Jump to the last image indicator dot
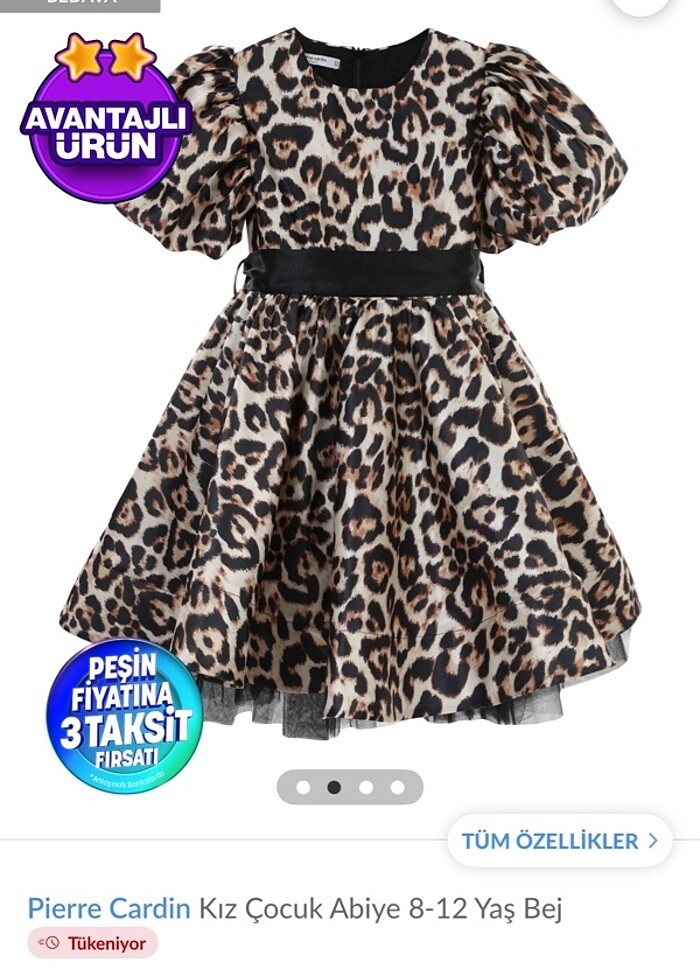 pos(398,787)
